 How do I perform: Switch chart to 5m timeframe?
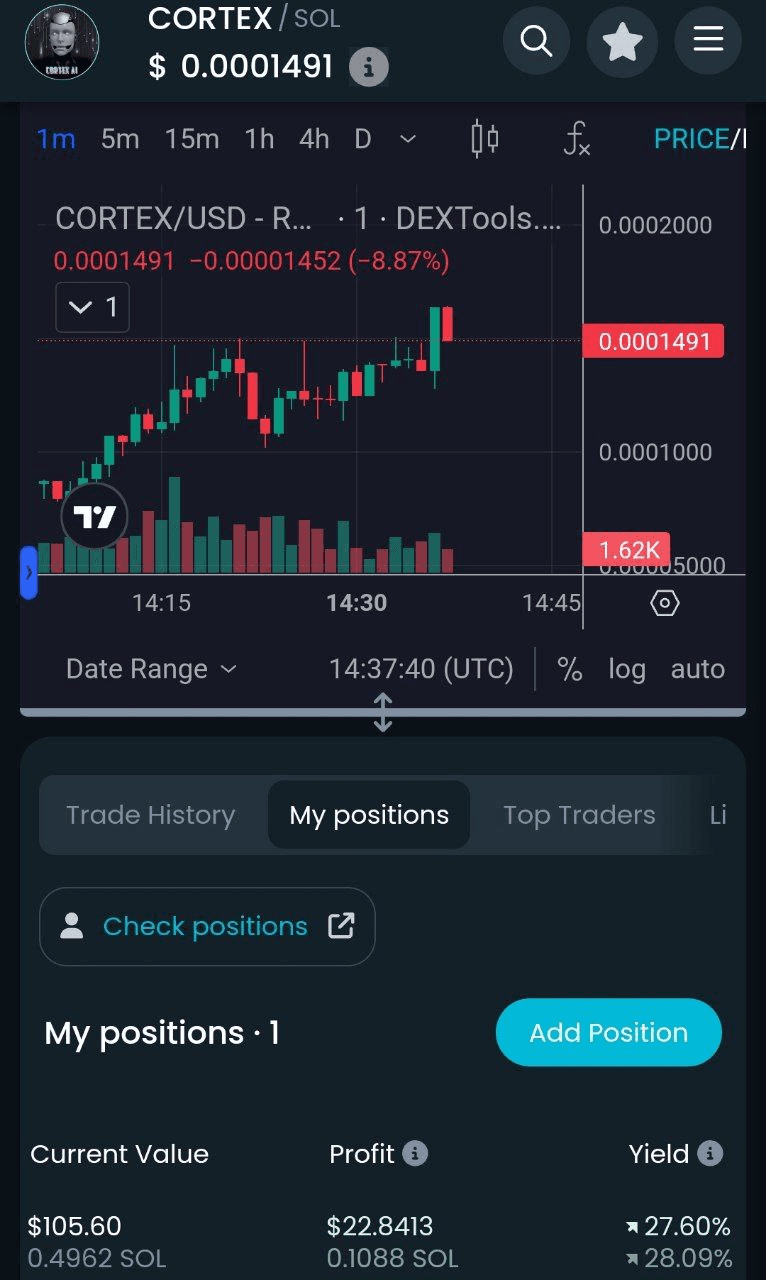click(120, 139)
